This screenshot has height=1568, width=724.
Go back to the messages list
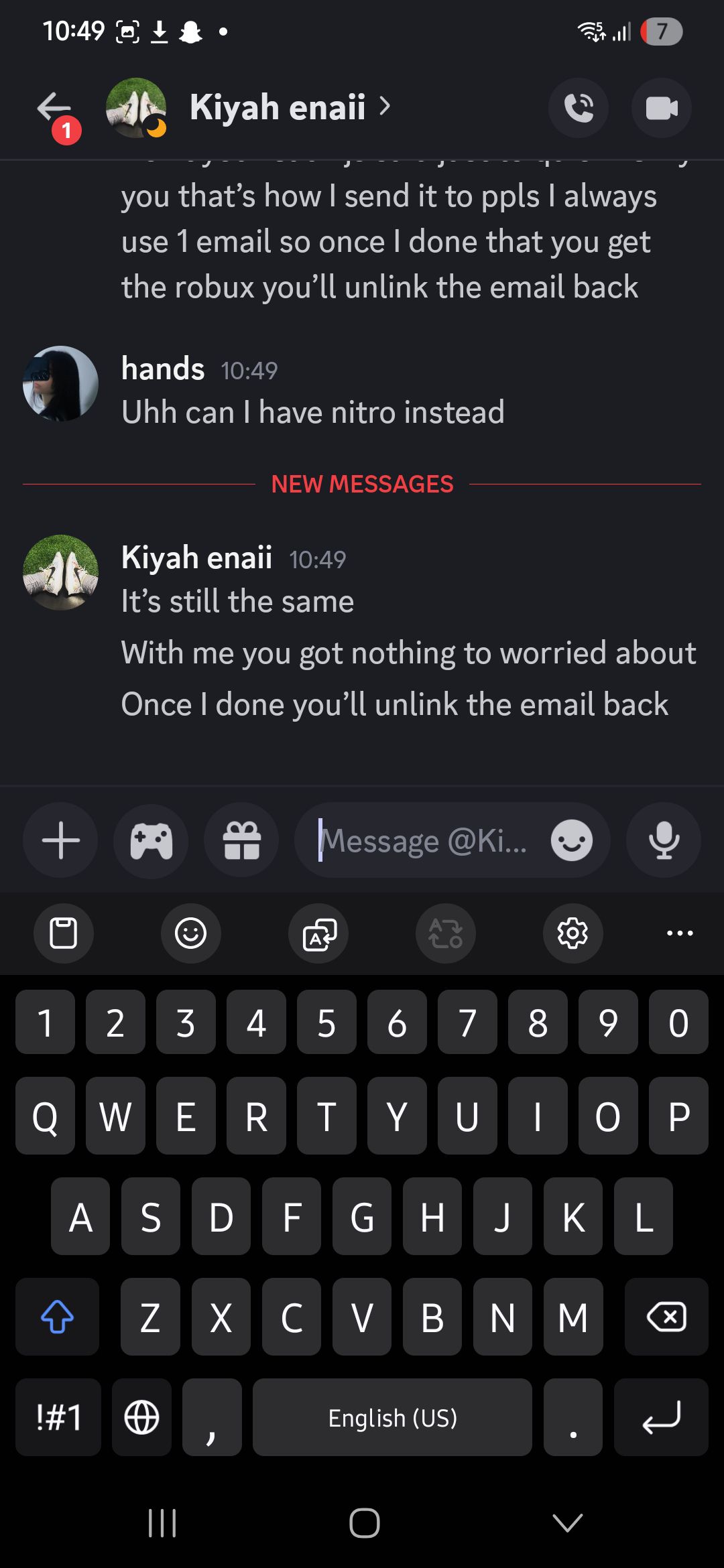click(x=55, y=109)
